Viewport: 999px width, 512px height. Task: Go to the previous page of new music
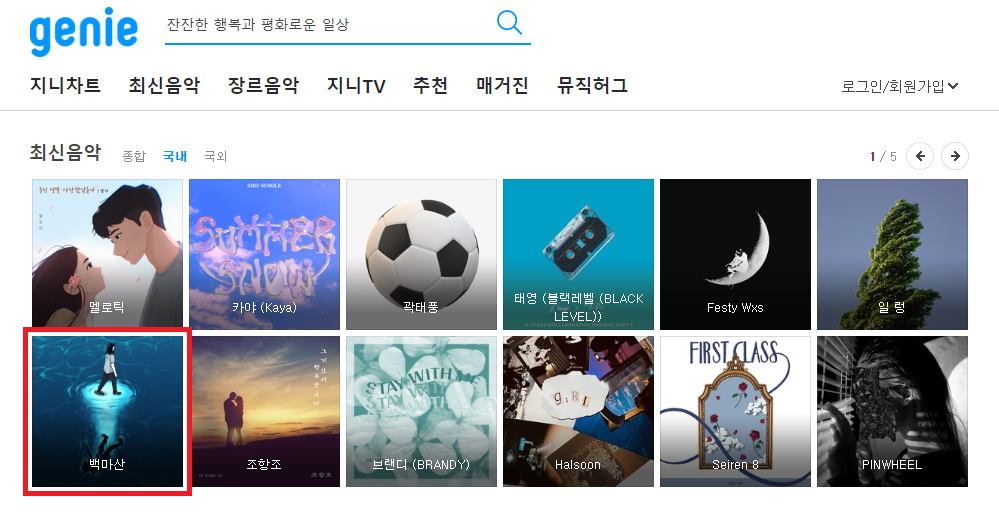coord(920,156)
